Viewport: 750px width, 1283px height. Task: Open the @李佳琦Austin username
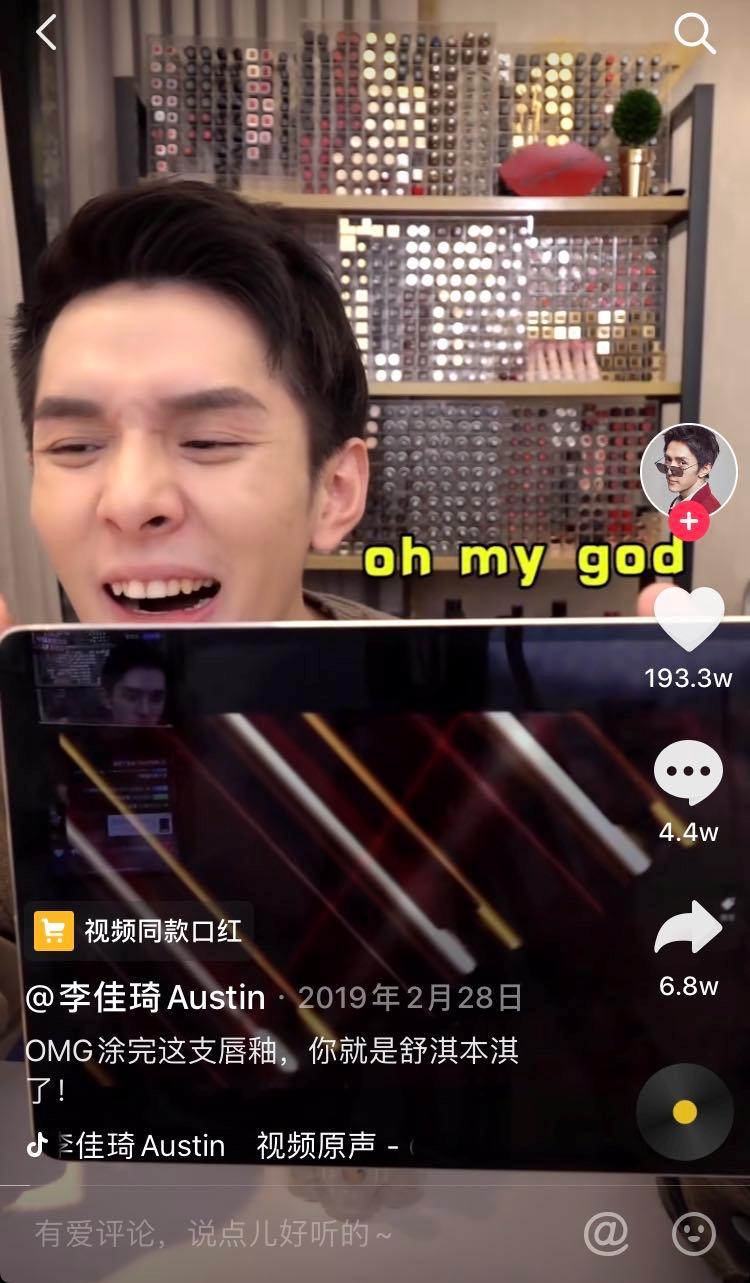(146, 997)
